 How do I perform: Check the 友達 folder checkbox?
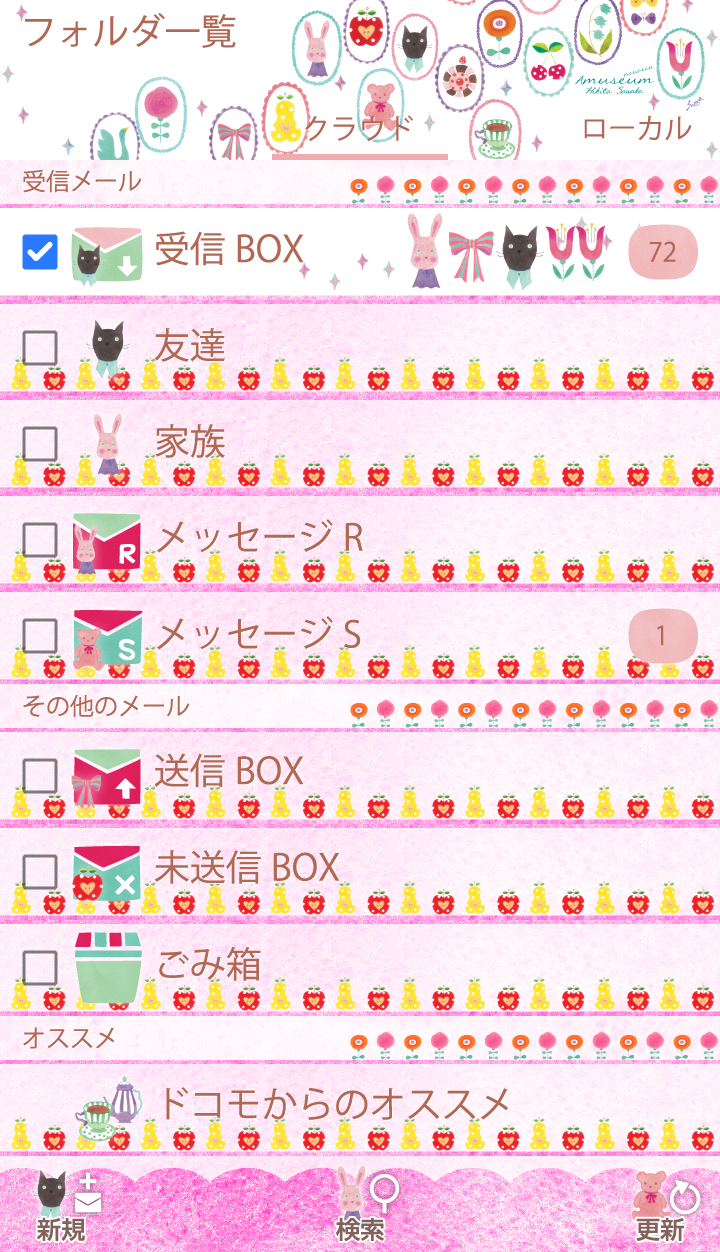40,348
